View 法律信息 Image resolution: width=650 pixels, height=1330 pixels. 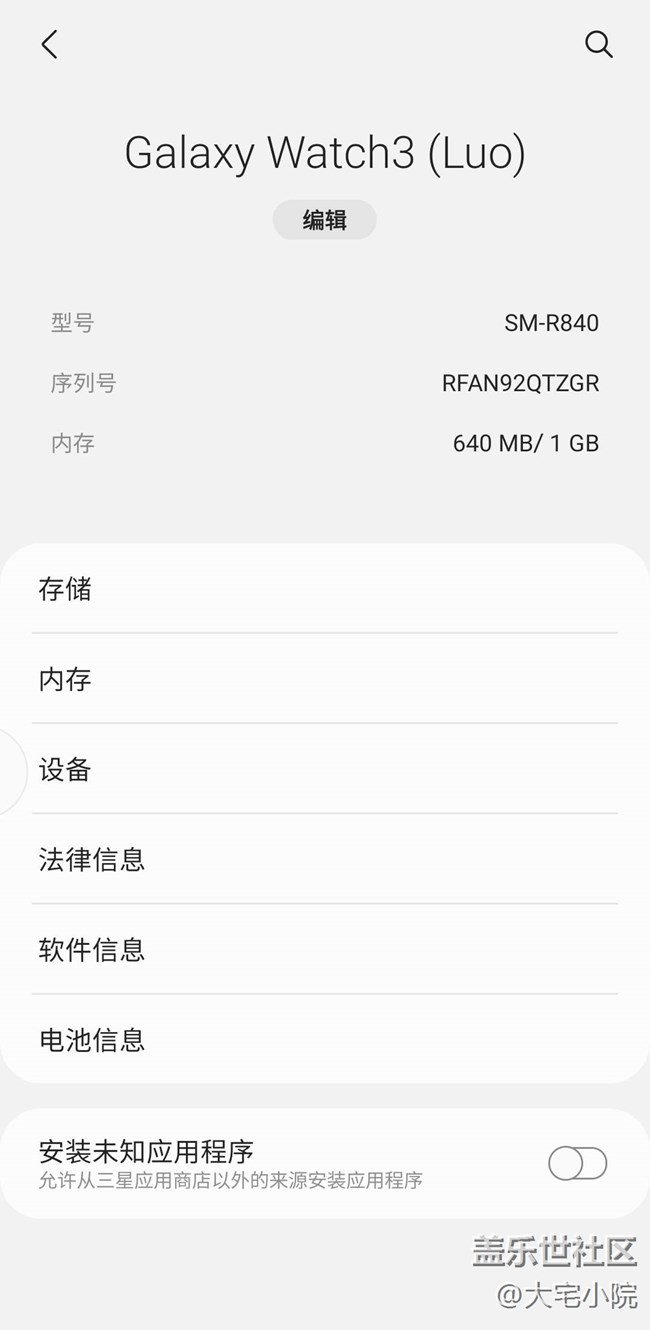point(325,859)
